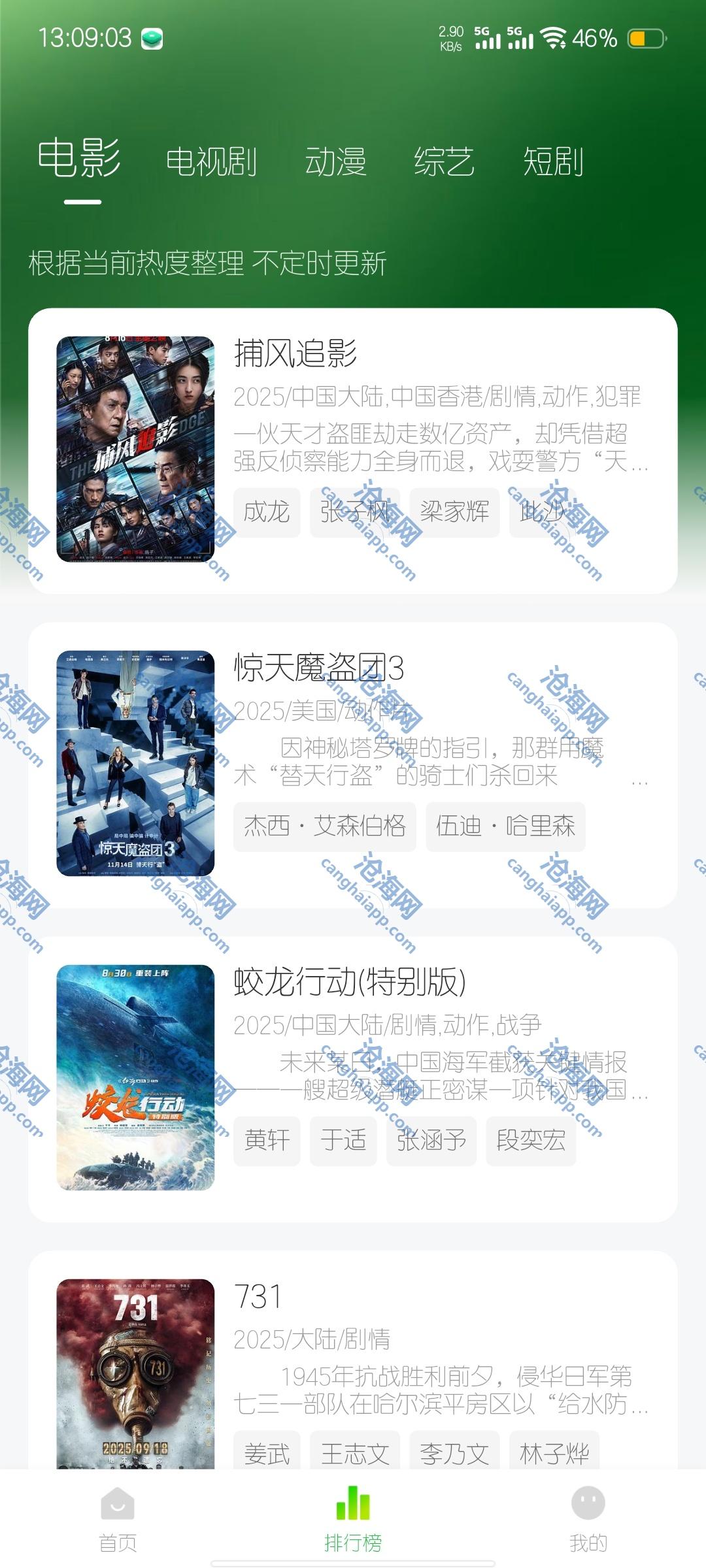The width and height of the screenshot is (706, 1568).
Task: Tap the 黄轩 actor chip
Action: [267, 1141]
